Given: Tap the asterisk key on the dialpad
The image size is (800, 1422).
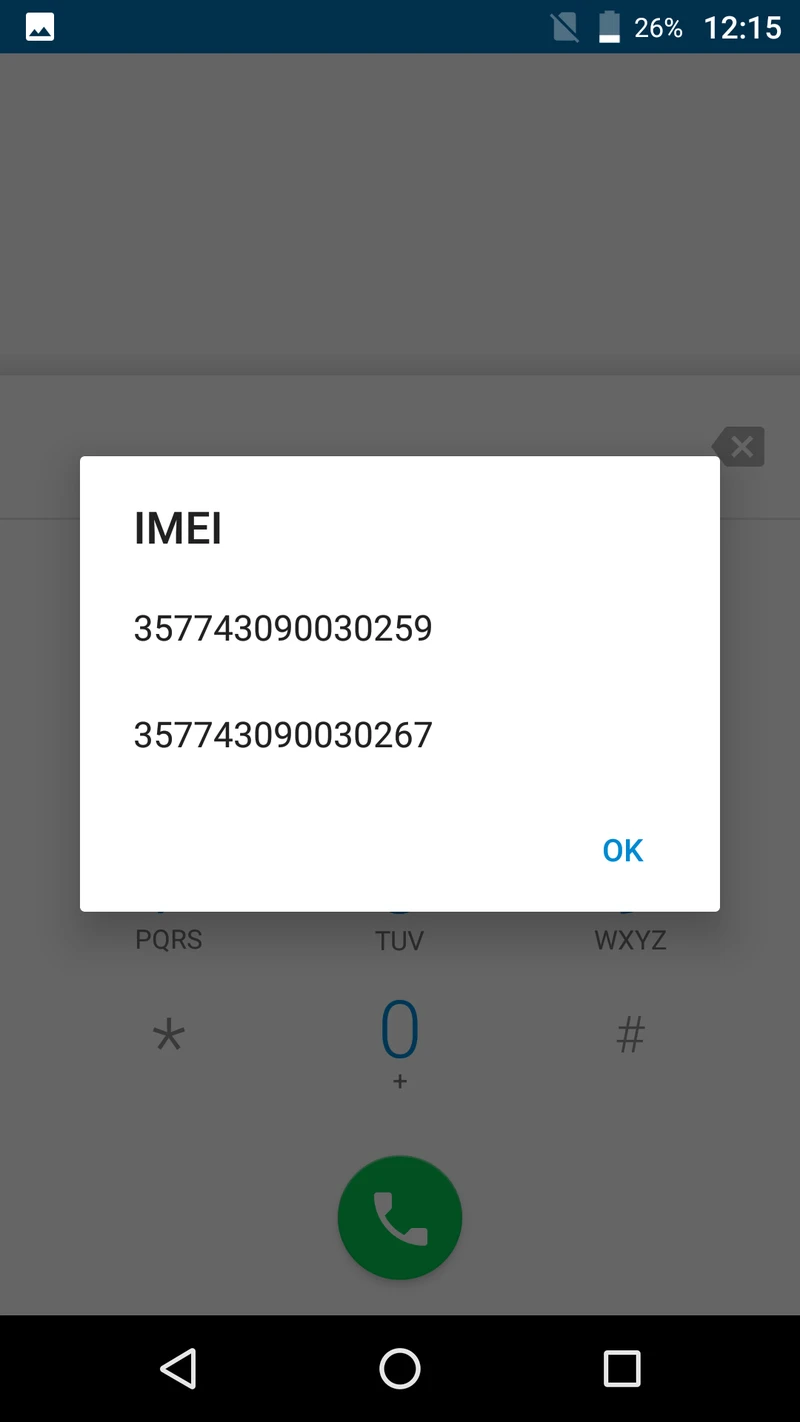Looking at the screenshot, I should point(168,1033).
